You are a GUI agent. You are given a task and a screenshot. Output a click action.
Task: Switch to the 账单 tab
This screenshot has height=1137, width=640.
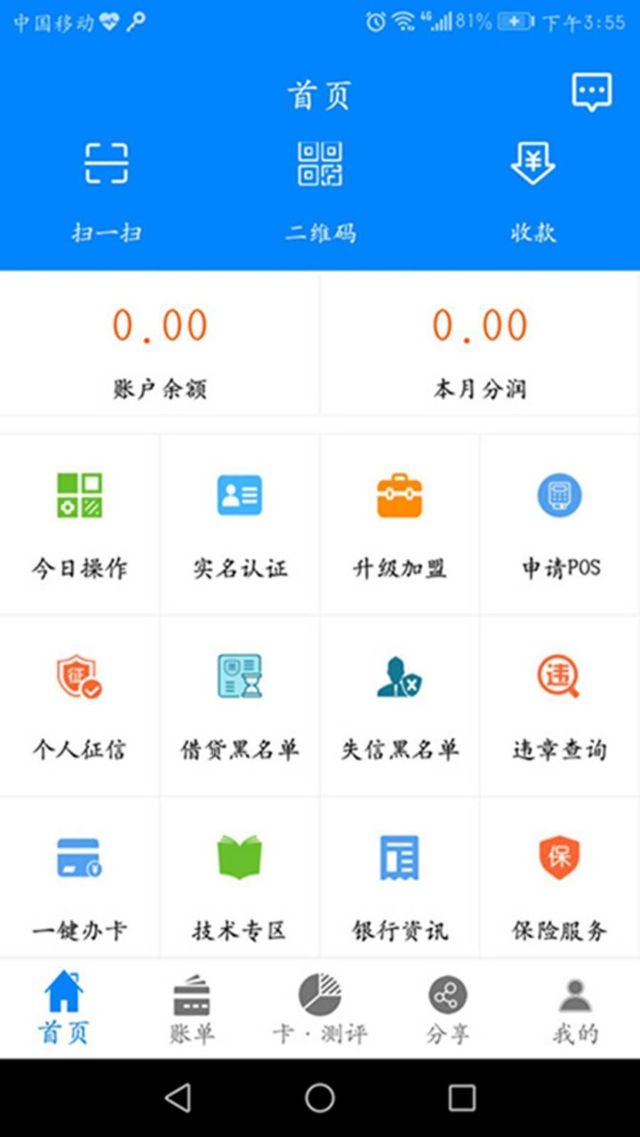coord(192,1009)
